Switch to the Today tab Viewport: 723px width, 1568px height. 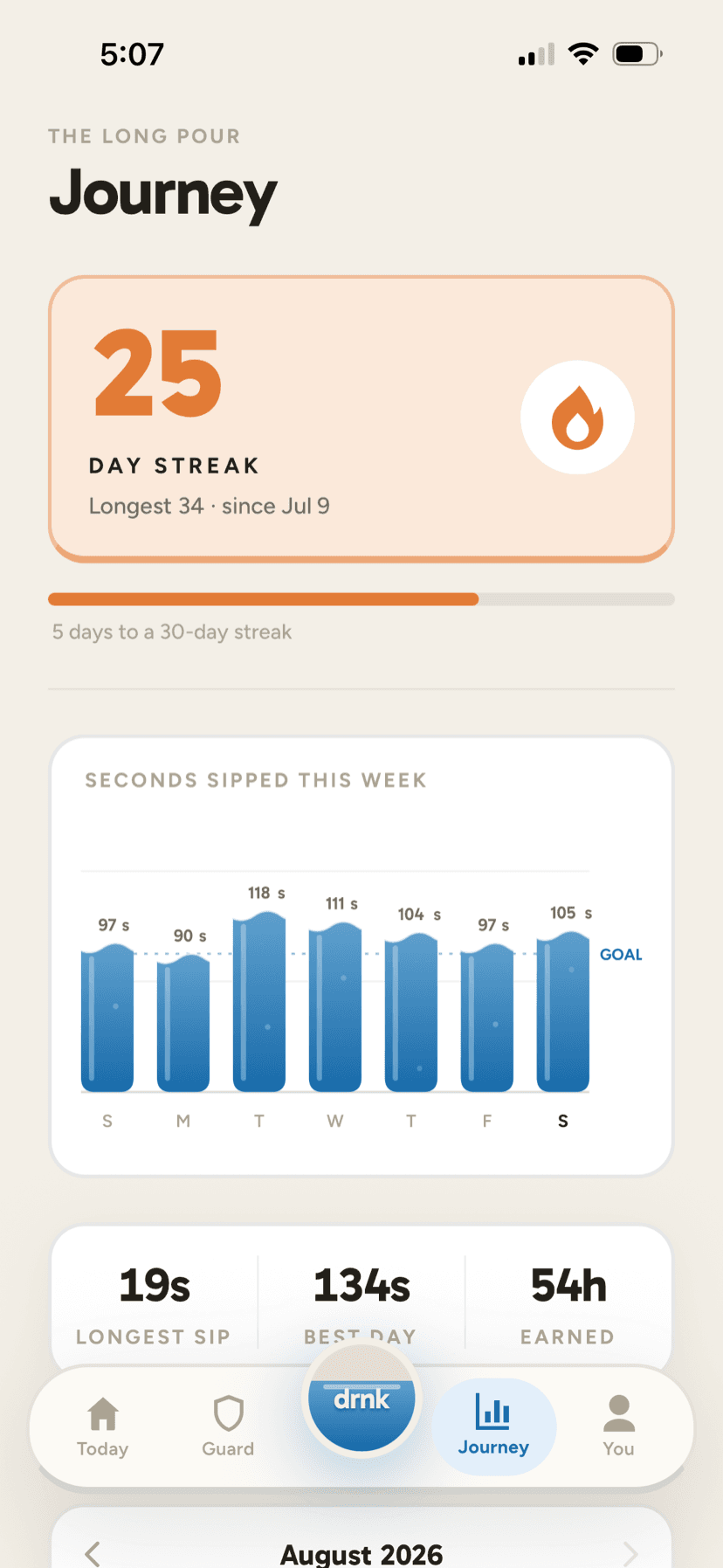click(x=103, y=1427)
